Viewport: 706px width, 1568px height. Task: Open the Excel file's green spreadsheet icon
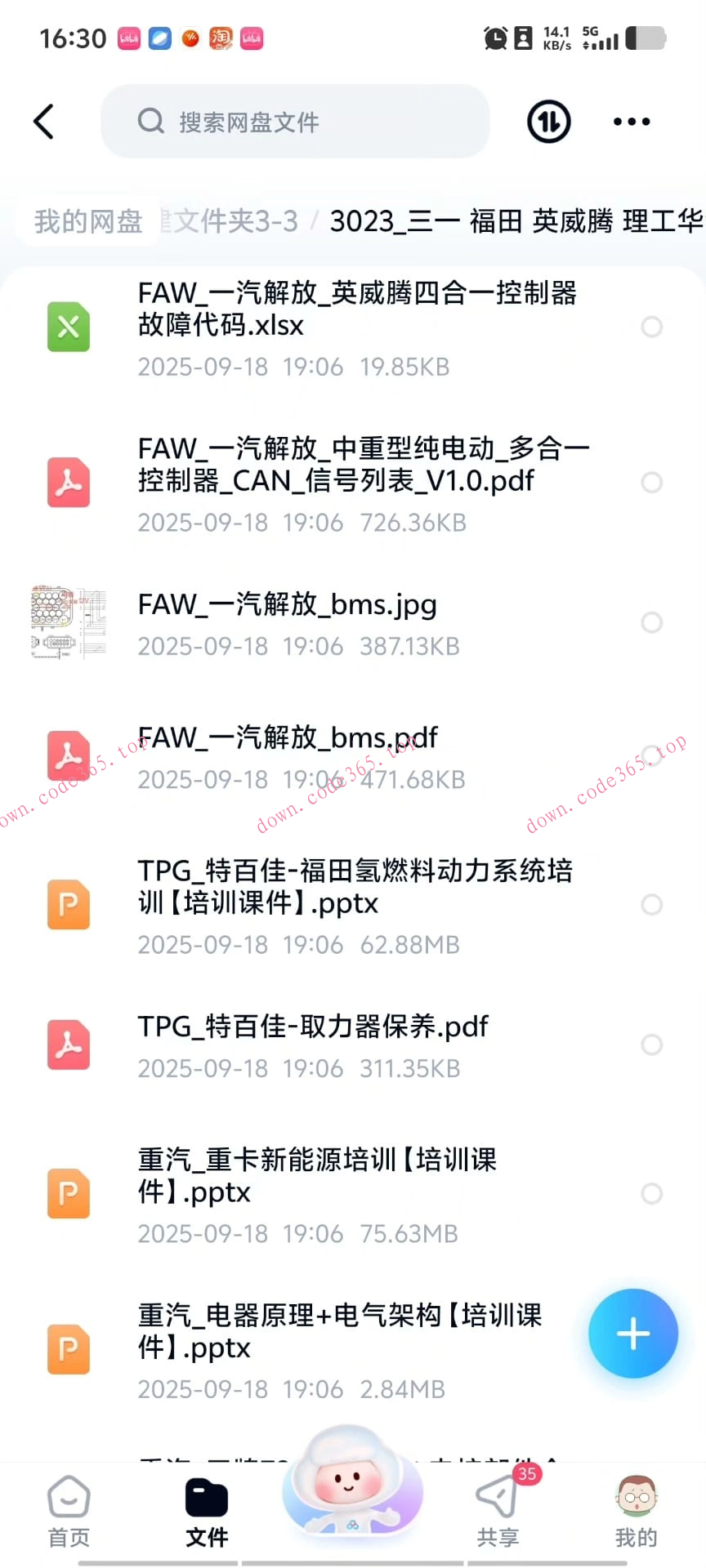pyautogui.click(x=68, y=327)
